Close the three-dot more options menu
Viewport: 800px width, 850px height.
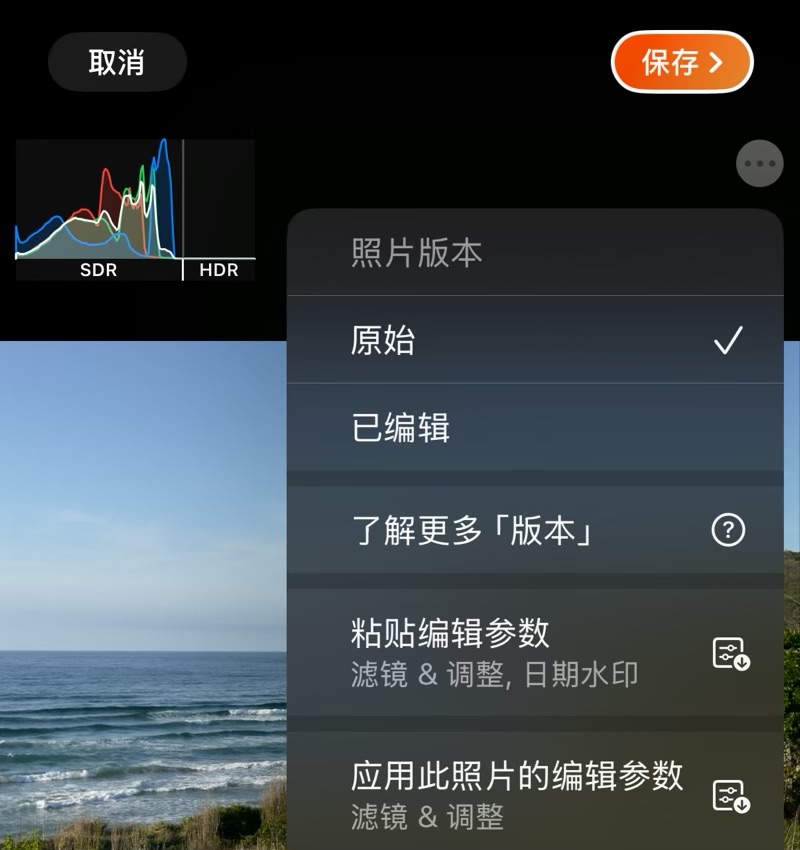pos(759,162)
